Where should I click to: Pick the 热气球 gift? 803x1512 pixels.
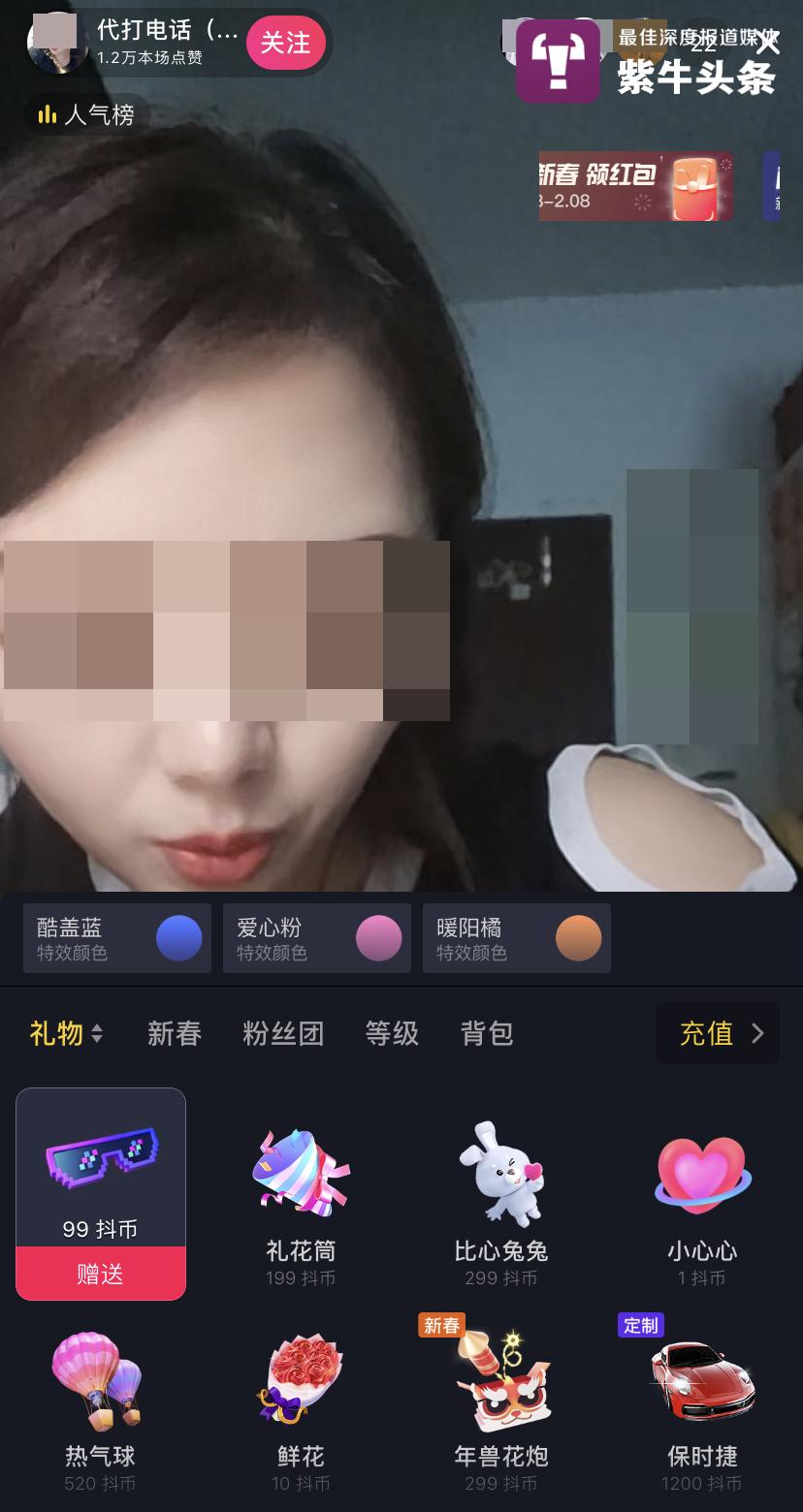tap(101, 1405)
